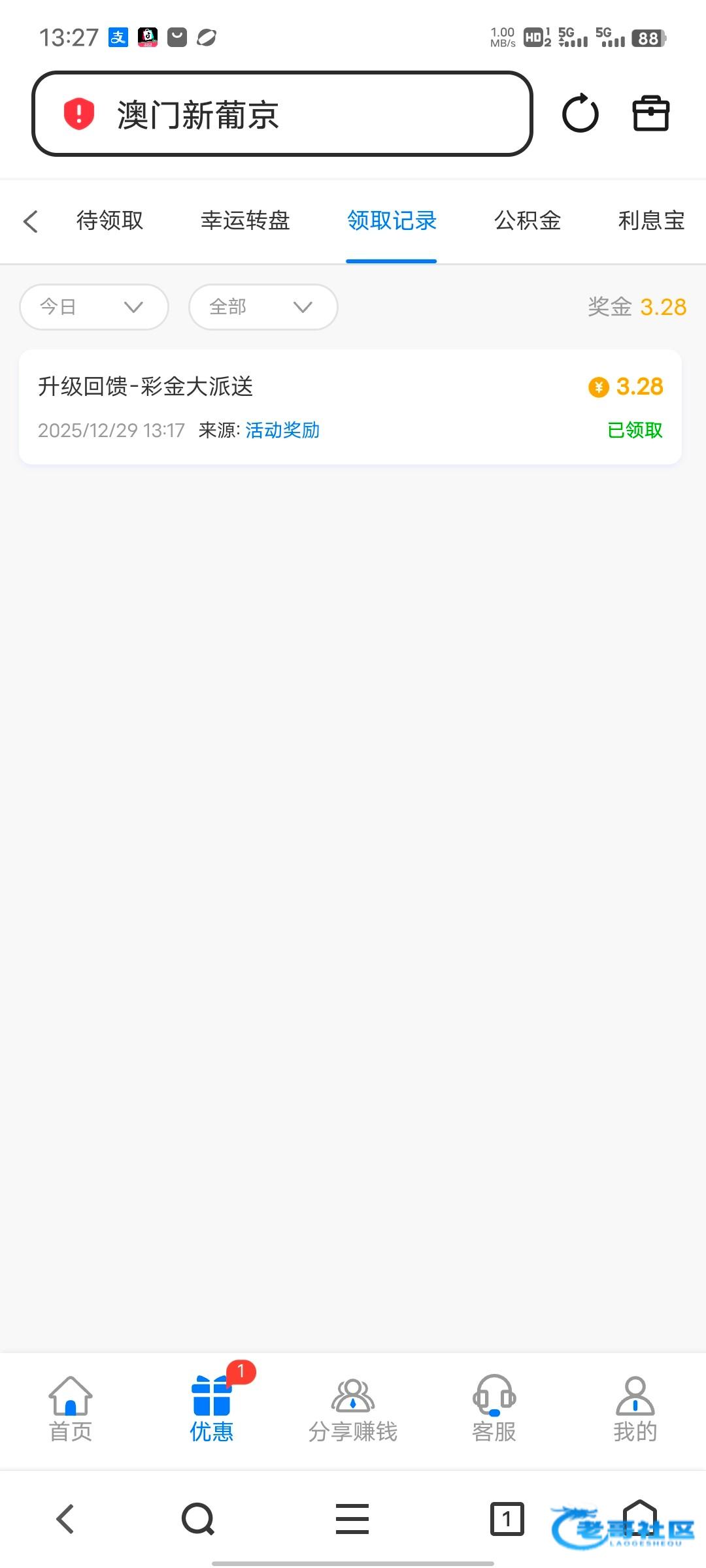The image size is (706, 1568).
Task: Open the 公积金 tab
Action: point(528,221)
